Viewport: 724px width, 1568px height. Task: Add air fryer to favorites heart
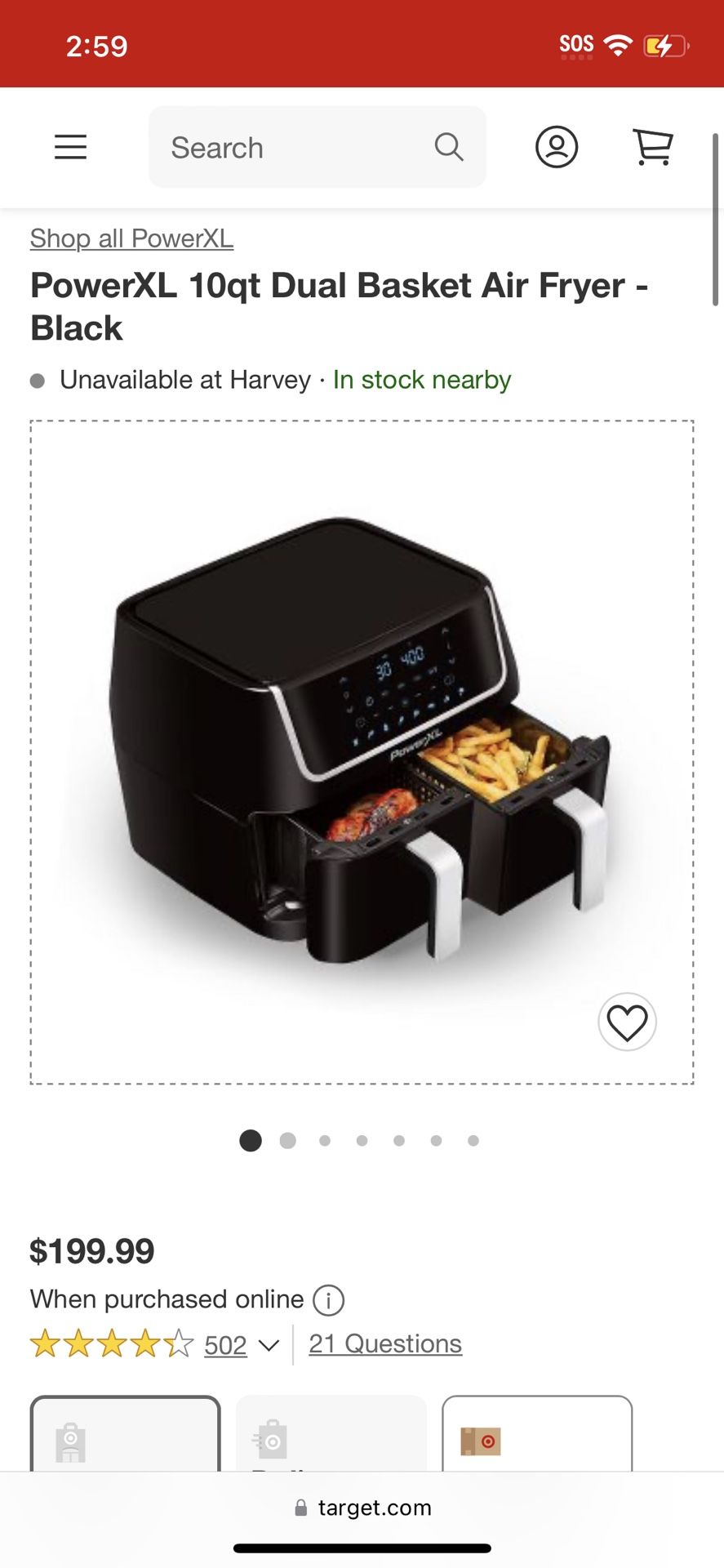pos(627,1022)
